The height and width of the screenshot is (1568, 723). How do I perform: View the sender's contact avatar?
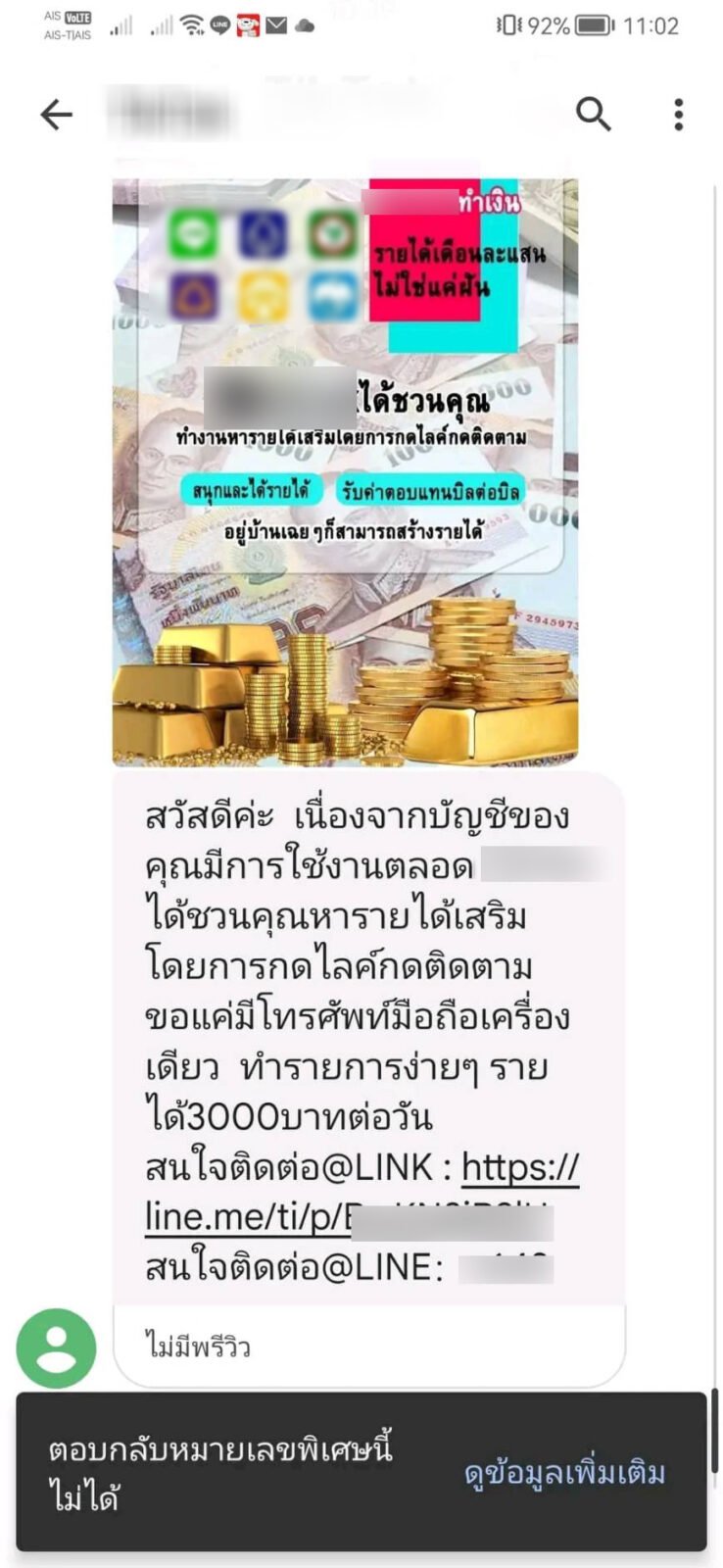click(57, 1347)
